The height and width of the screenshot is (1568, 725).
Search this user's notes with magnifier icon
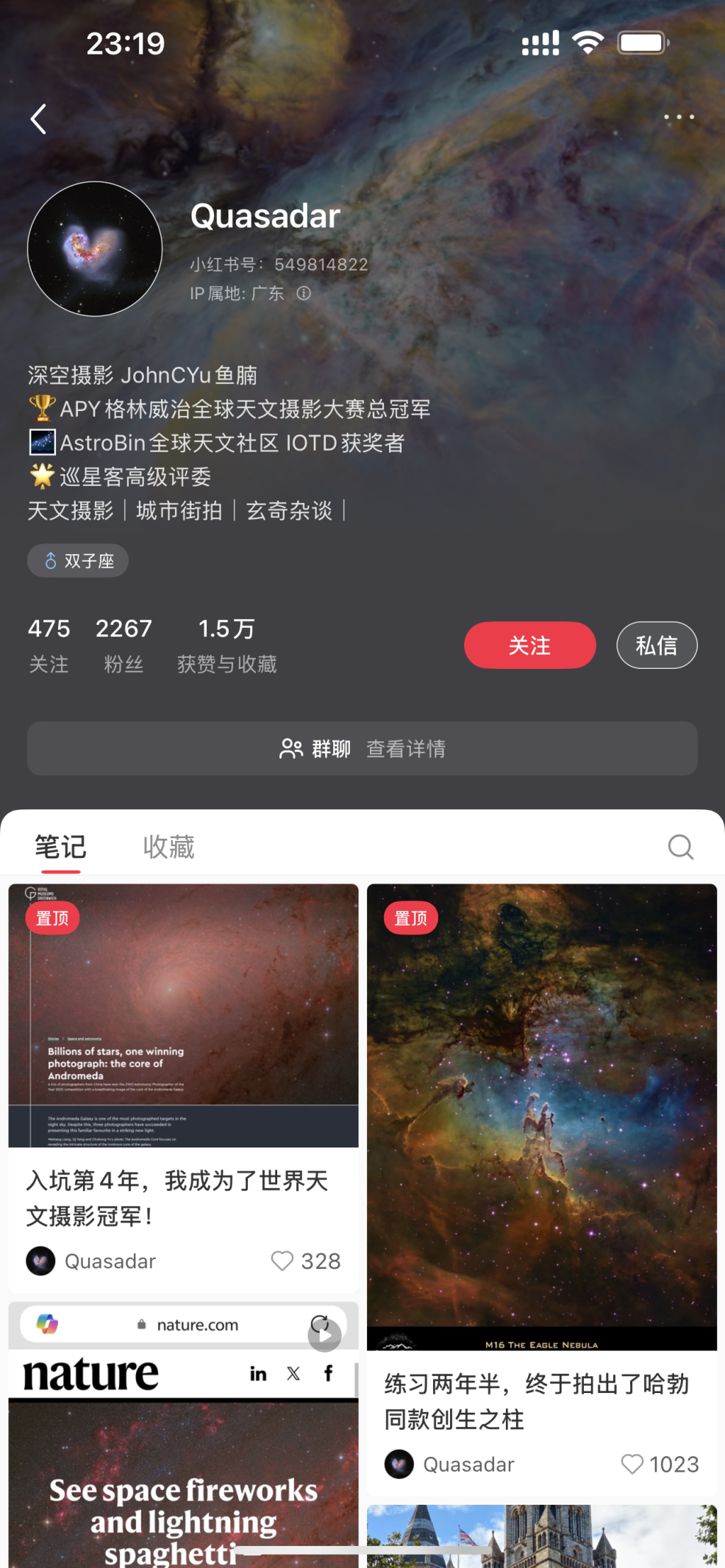pyautogui.click(x=680, y=847)
